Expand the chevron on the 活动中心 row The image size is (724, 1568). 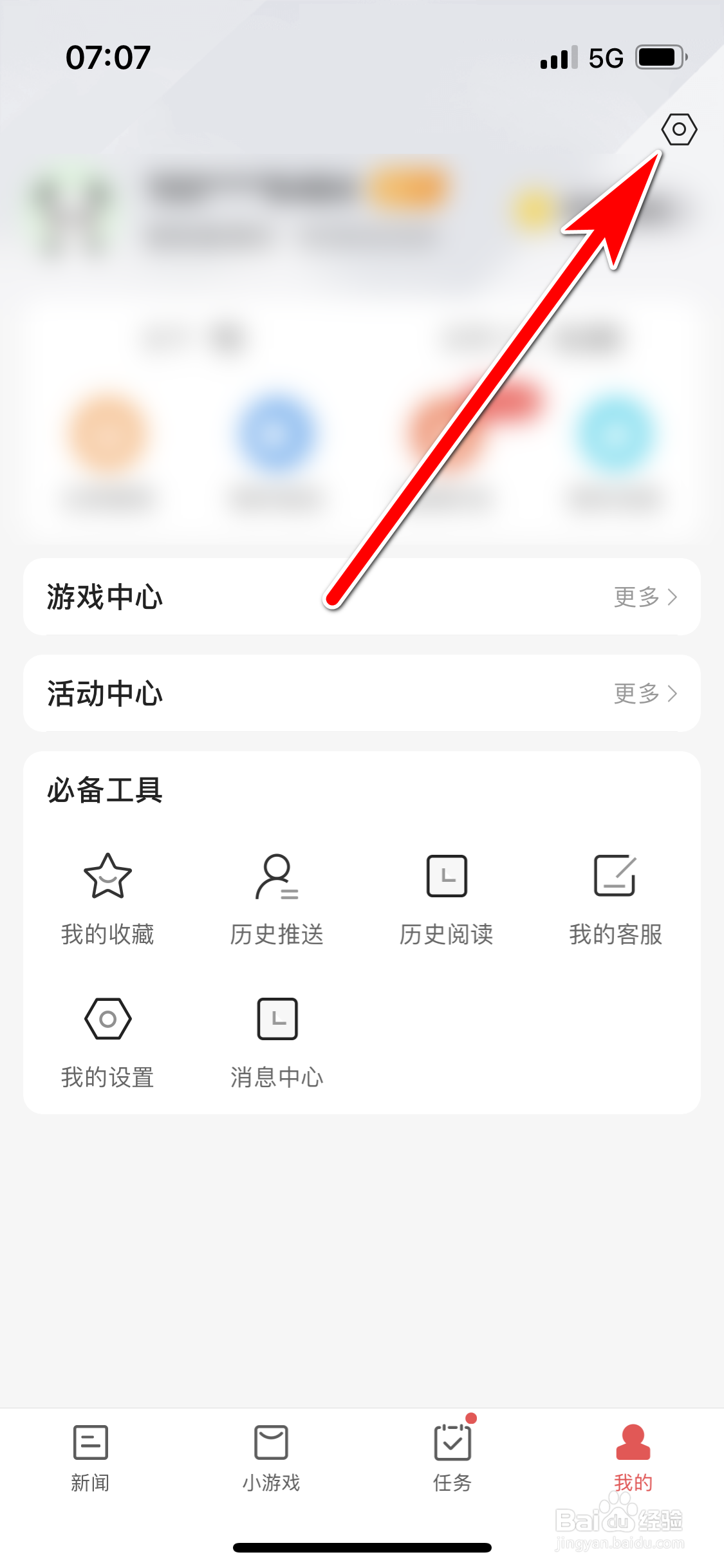673,694
